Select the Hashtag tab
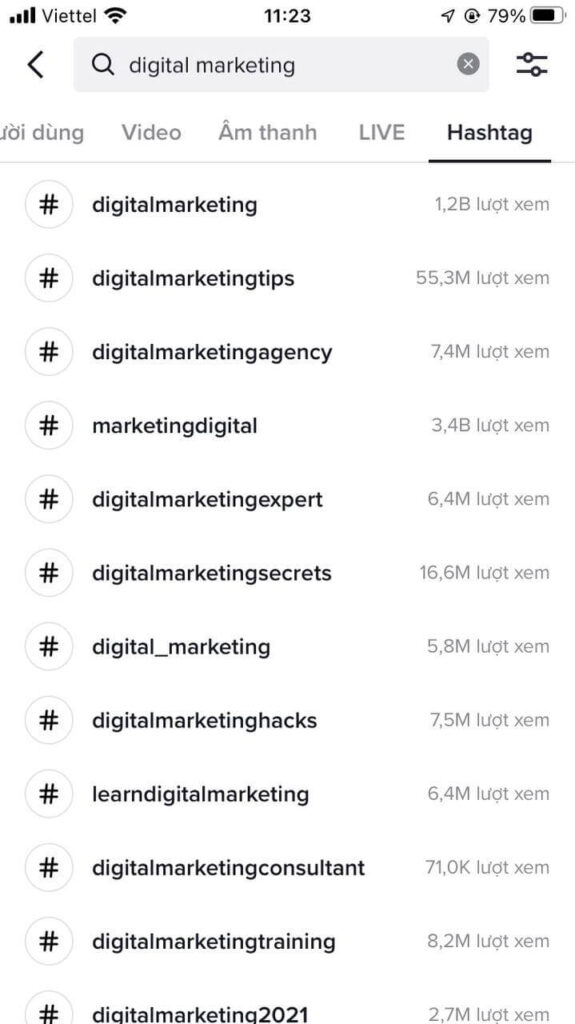575x1024 pixels. [489, 133]
